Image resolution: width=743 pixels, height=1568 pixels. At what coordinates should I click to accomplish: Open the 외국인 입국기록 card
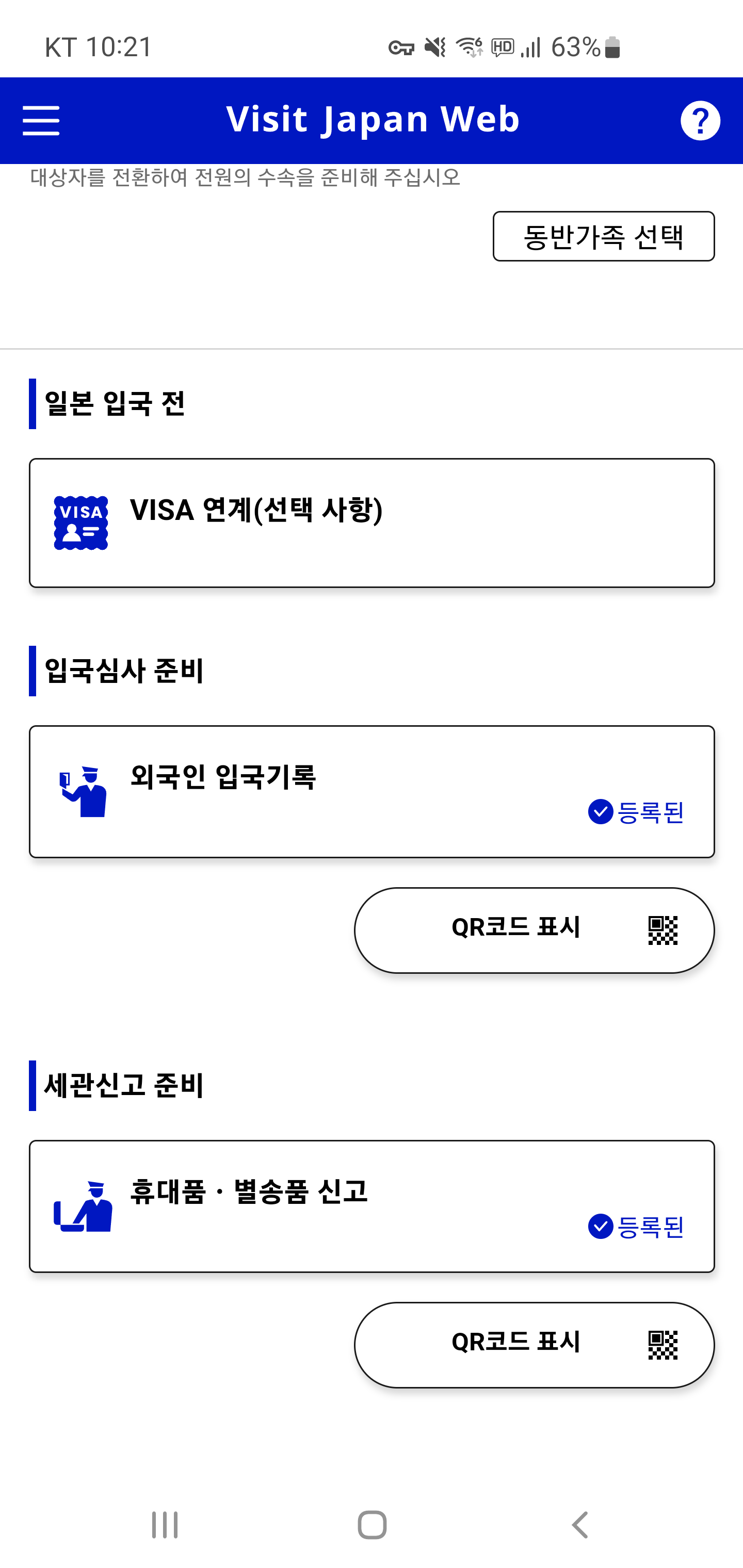(372, 791)
